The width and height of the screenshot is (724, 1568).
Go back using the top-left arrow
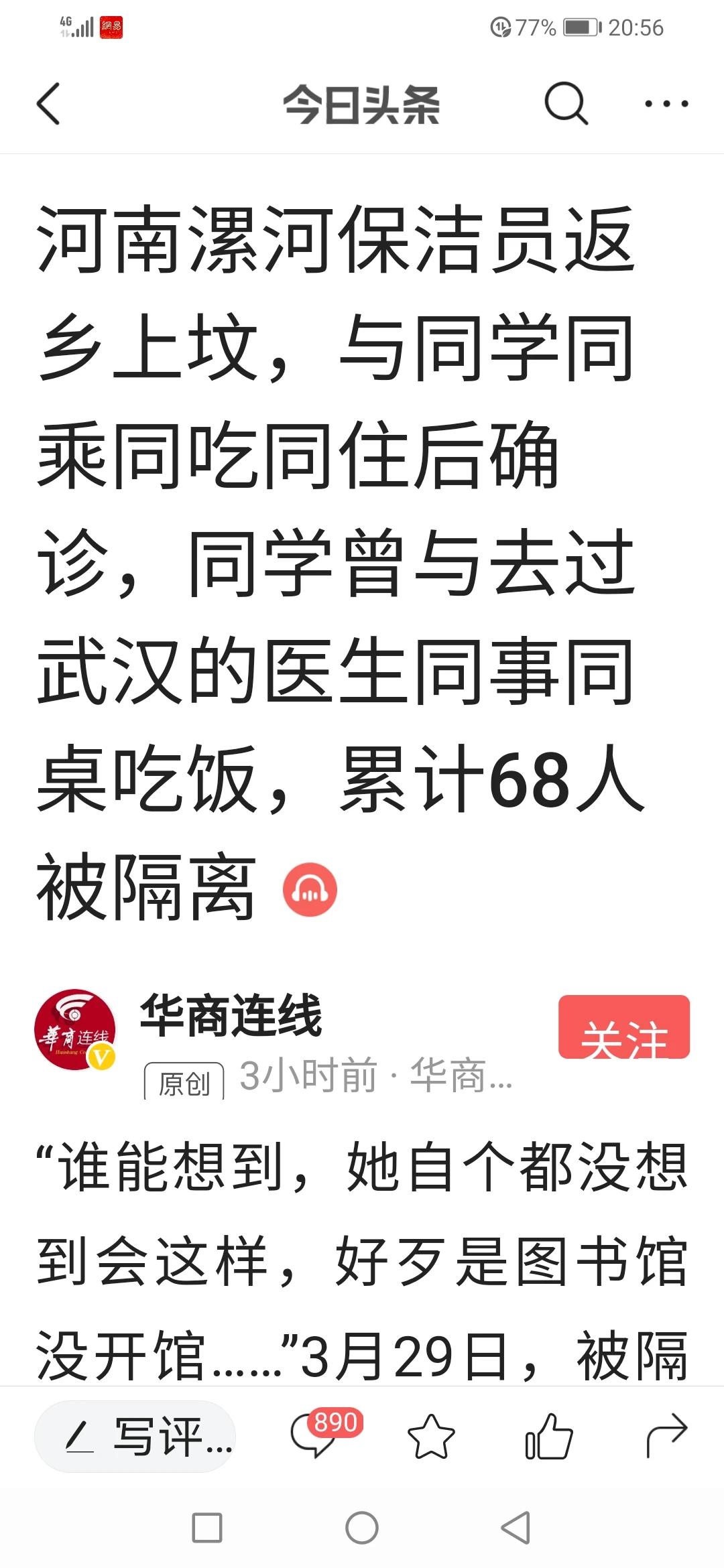click(x=48, y=104)
